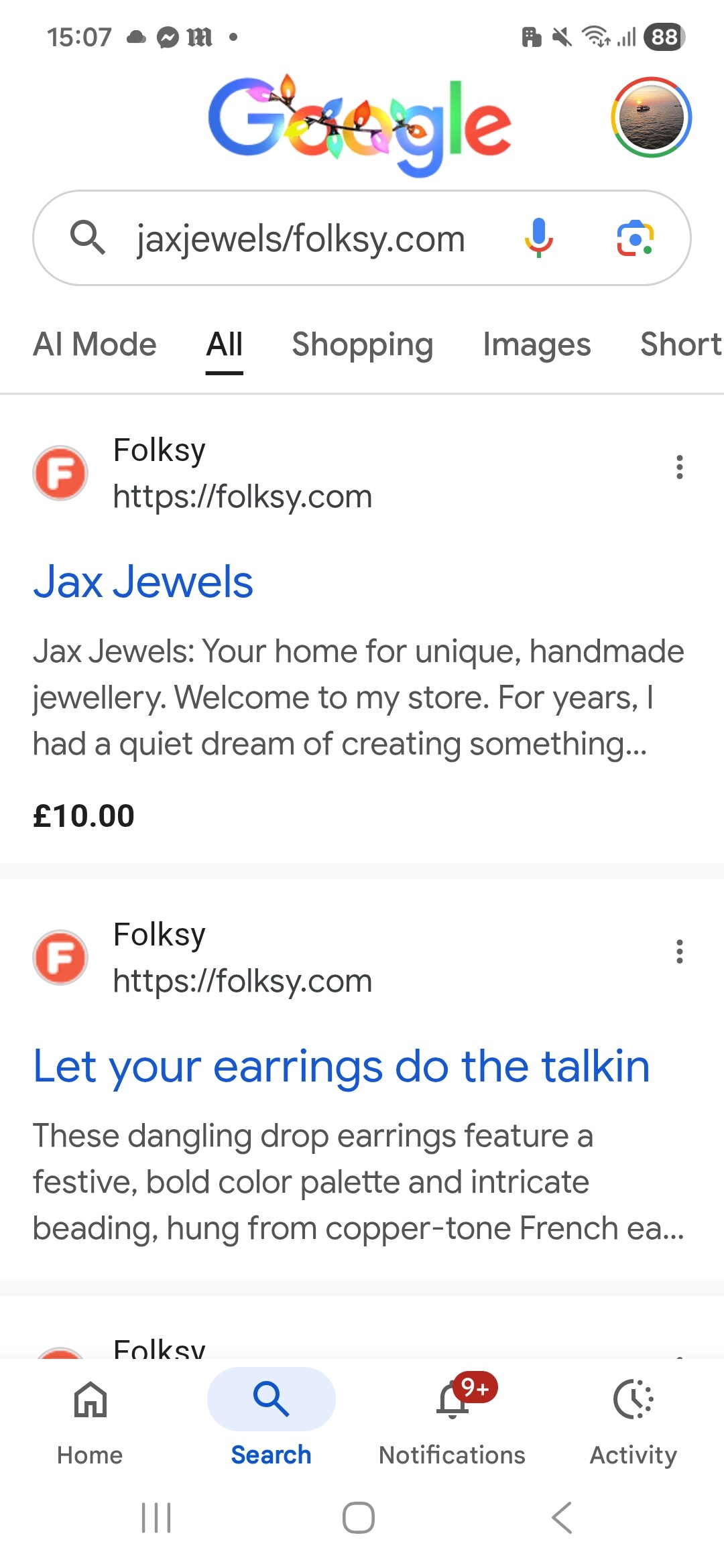Screen dimensions: 724x1568
Task: Open more options for the earrings result
Action: [x=680, y=952]
